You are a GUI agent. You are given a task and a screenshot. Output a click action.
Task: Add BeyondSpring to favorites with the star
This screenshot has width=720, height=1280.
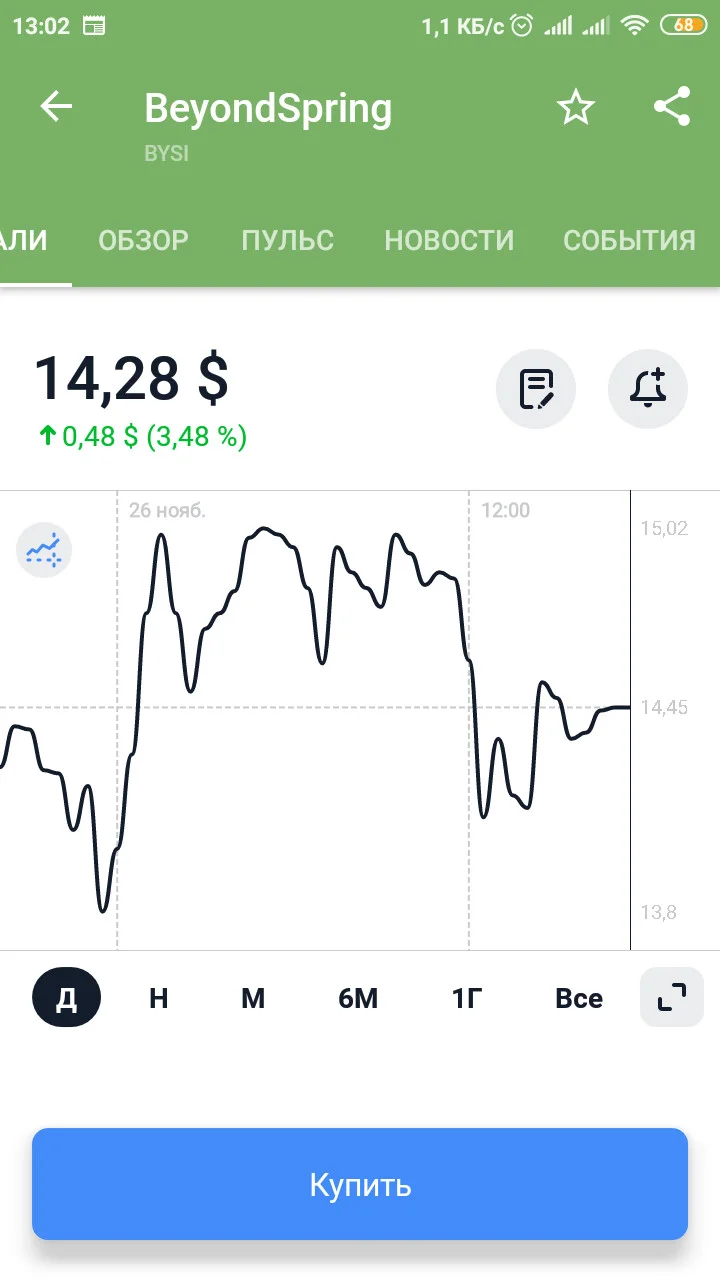coord(576,107)
